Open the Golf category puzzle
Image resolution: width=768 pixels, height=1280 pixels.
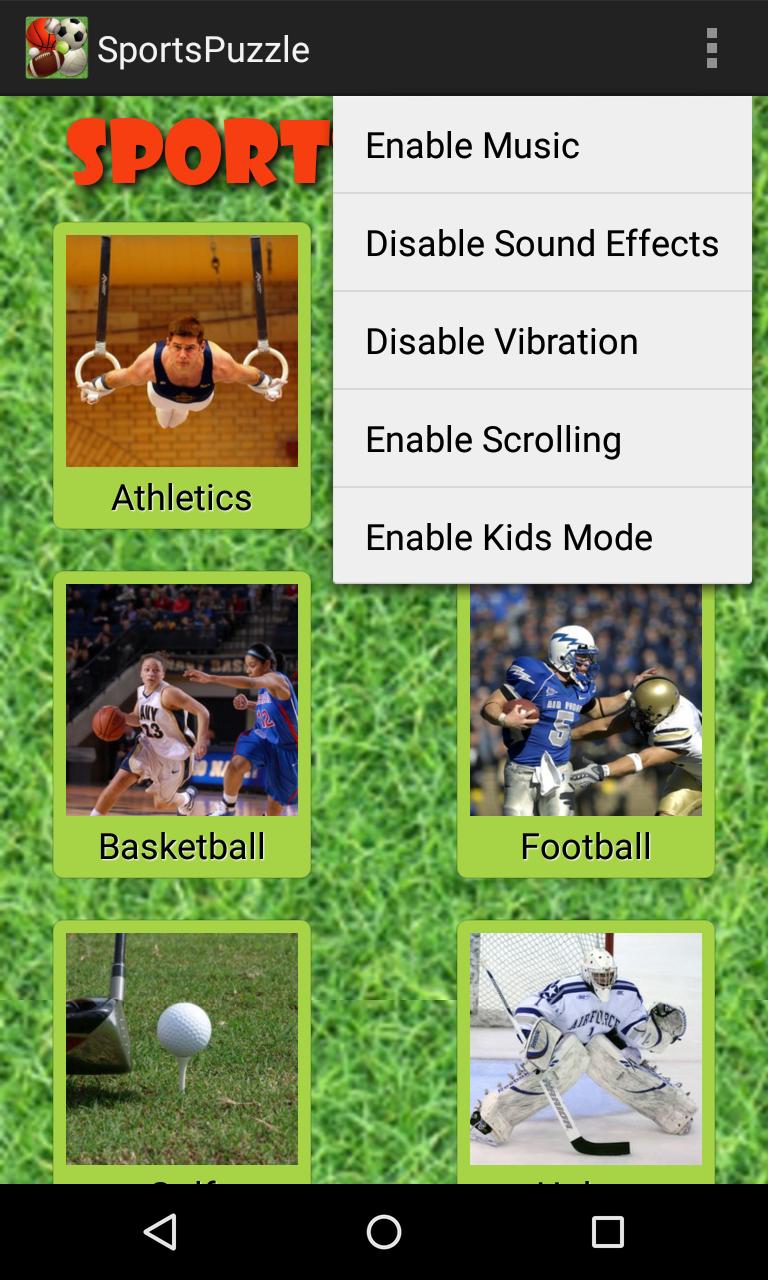click(181, 1049)
